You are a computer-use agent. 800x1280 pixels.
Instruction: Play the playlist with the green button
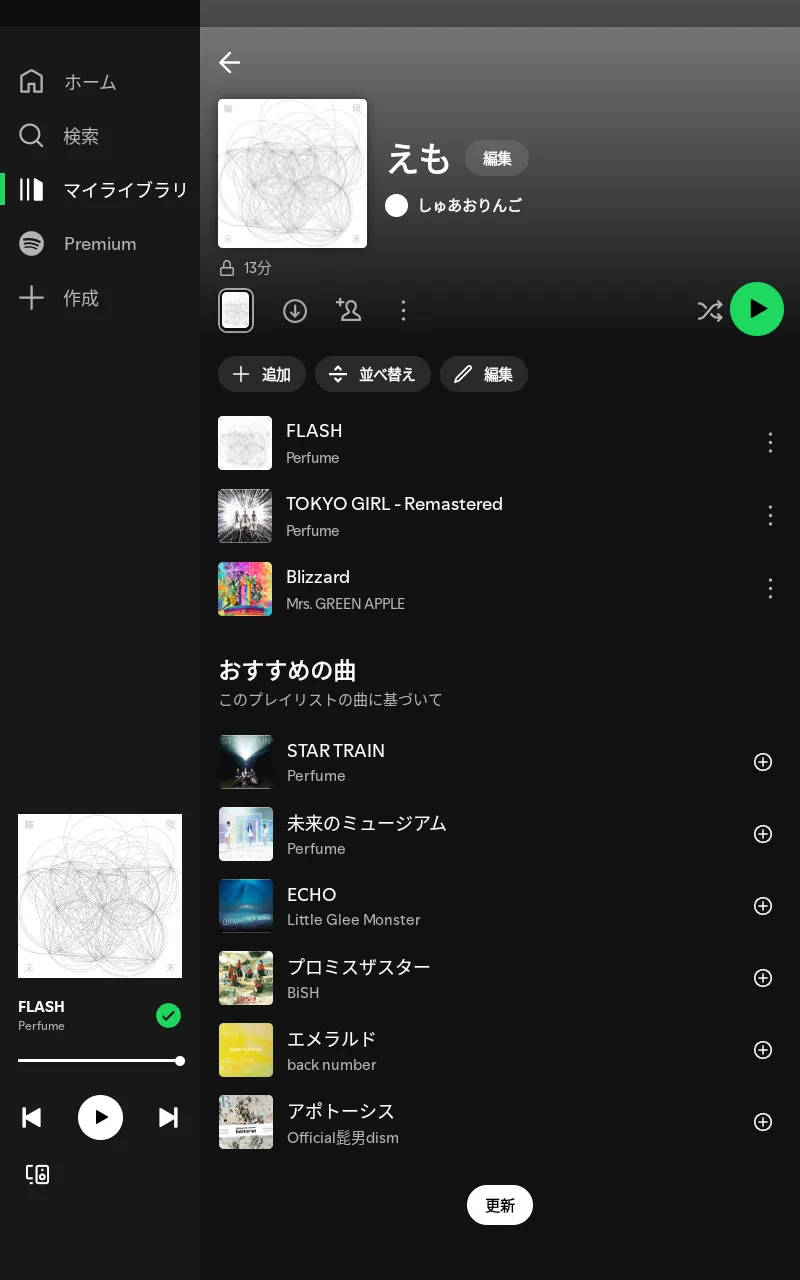coord(757,309)
